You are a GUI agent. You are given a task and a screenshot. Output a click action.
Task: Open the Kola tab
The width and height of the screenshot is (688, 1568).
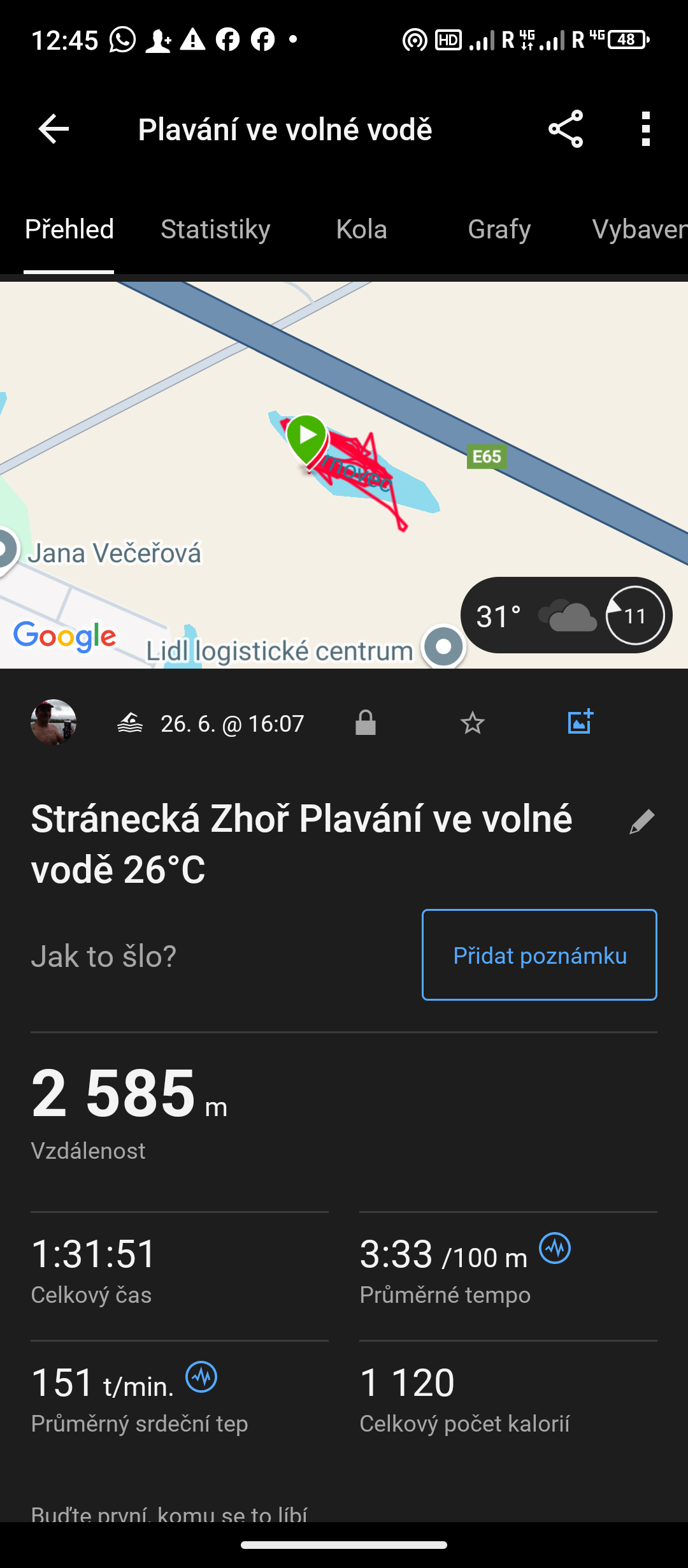pyautogui.click(x=361, y=229)
